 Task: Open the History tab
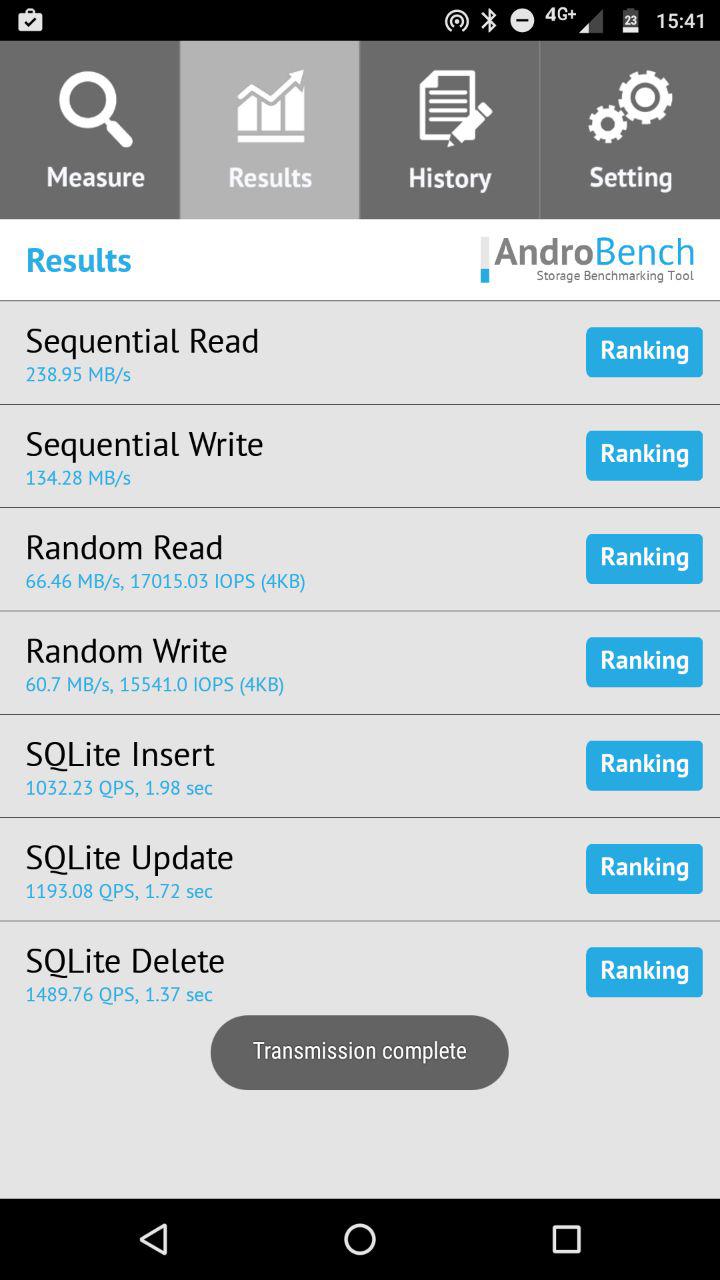(x=450, y=130)
